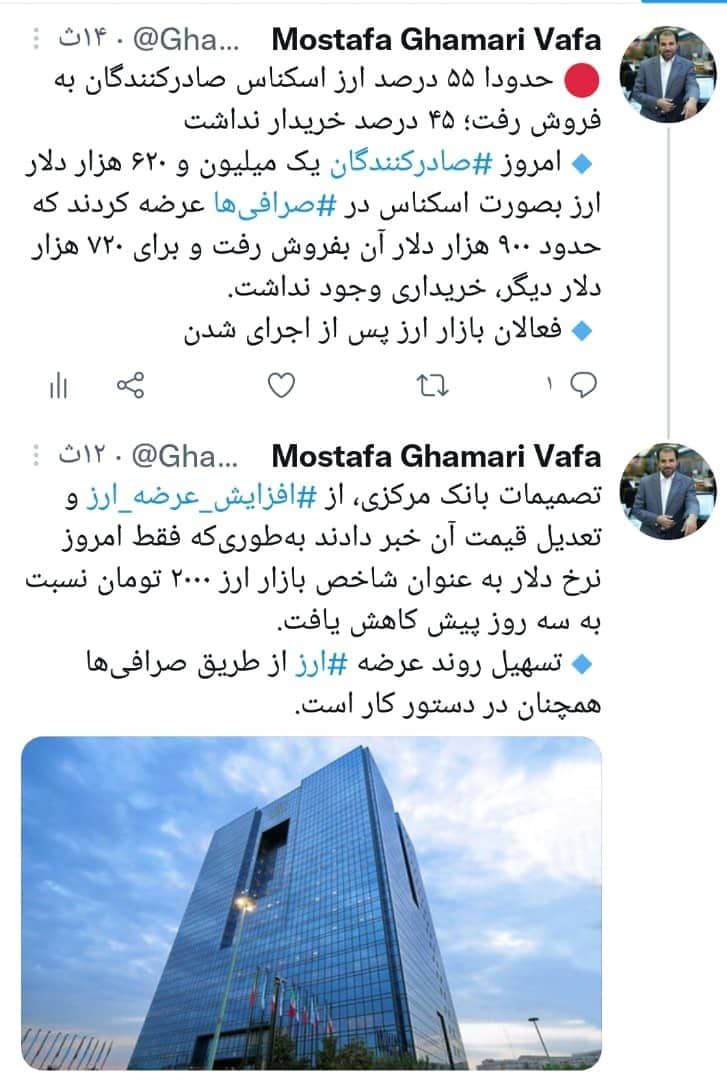Screen dimensions: 727x1080
Task: Open profile picture on the 12-hour-old tweet
Action: pos(660,491)
